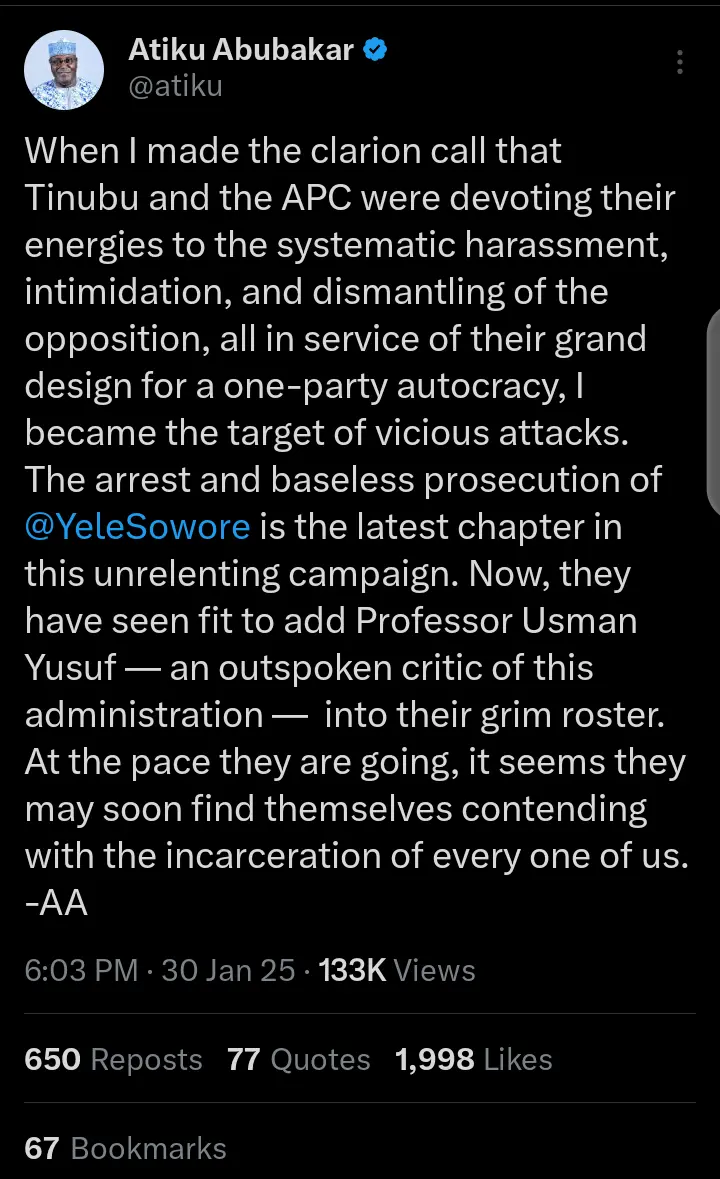The height and width of the screenshot is (1179, 720).
Task: Tap the Atiku Abubakar account name
Action: (x=240, y=49)
